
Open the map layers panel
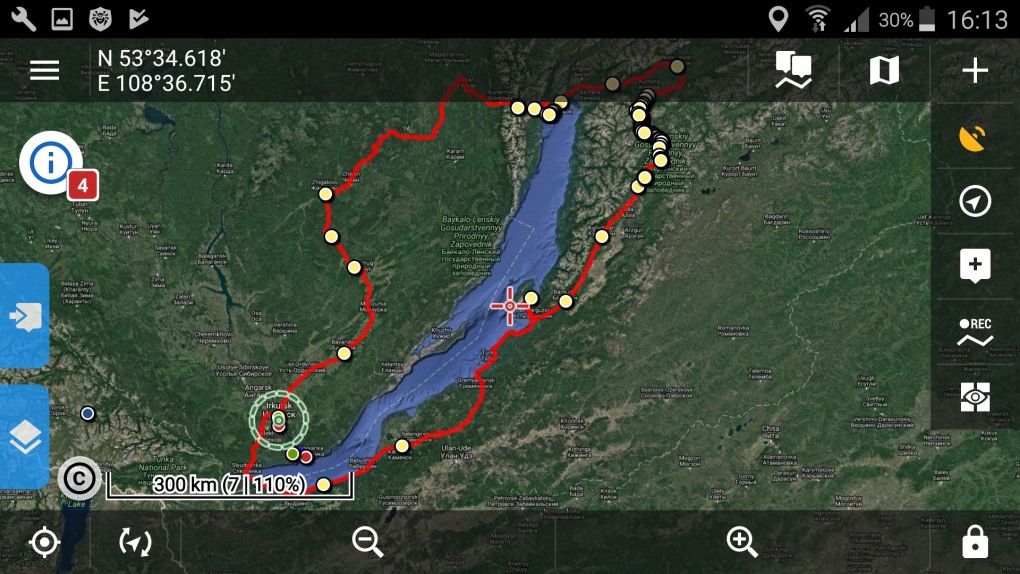(x=24, y=436)
